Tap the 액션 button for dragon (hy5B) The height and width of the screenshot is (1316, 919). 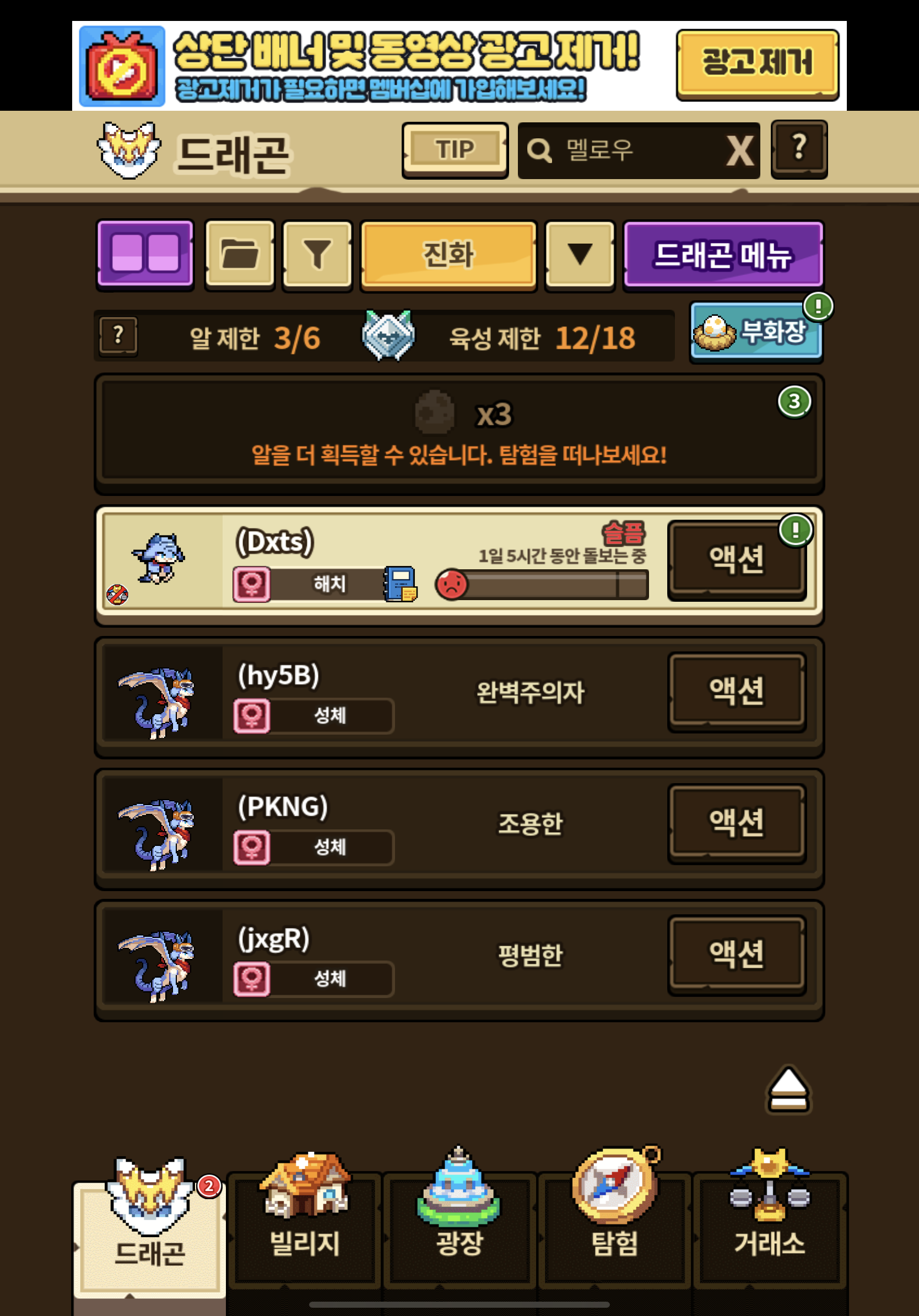point(737,691)
